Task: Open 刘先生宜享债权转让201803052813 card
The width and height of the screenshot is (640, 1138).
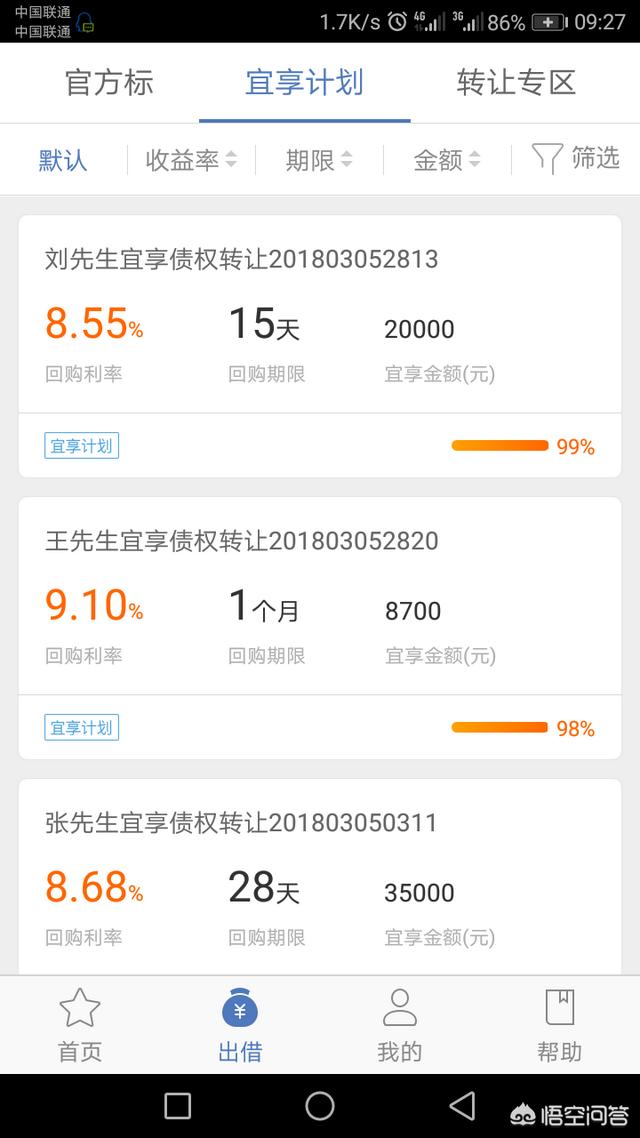Action: coord(320,346)
